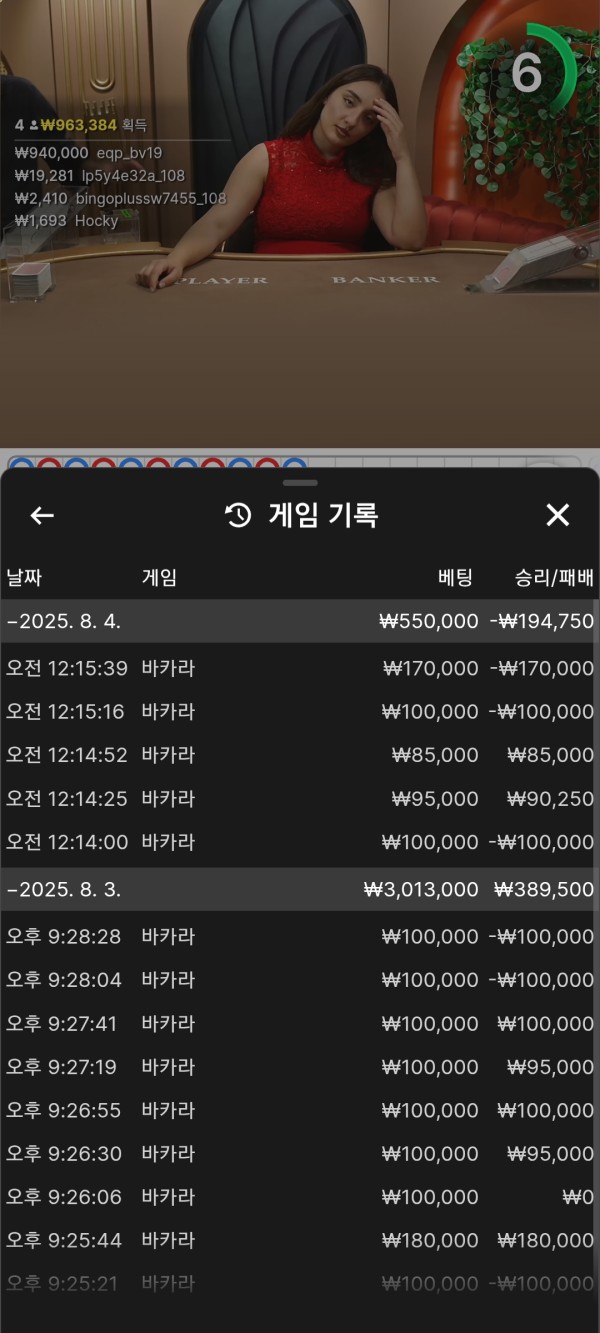Open the 오전 12:15:16 baccarat round
The height and width of the screenshot is (1333, 600).
(300, 711)
